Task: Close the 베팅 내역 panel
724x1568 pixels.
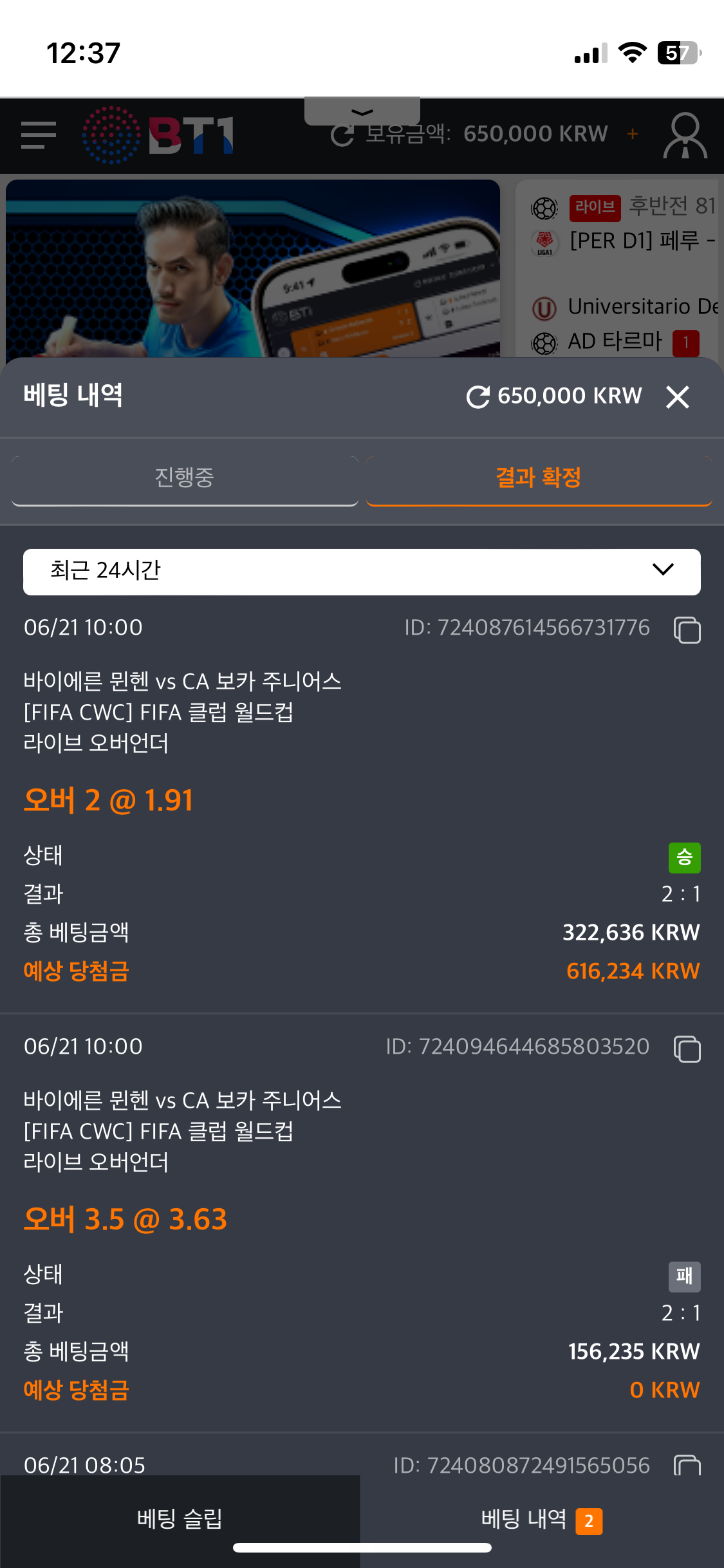Action: click(x=678, y=397)
